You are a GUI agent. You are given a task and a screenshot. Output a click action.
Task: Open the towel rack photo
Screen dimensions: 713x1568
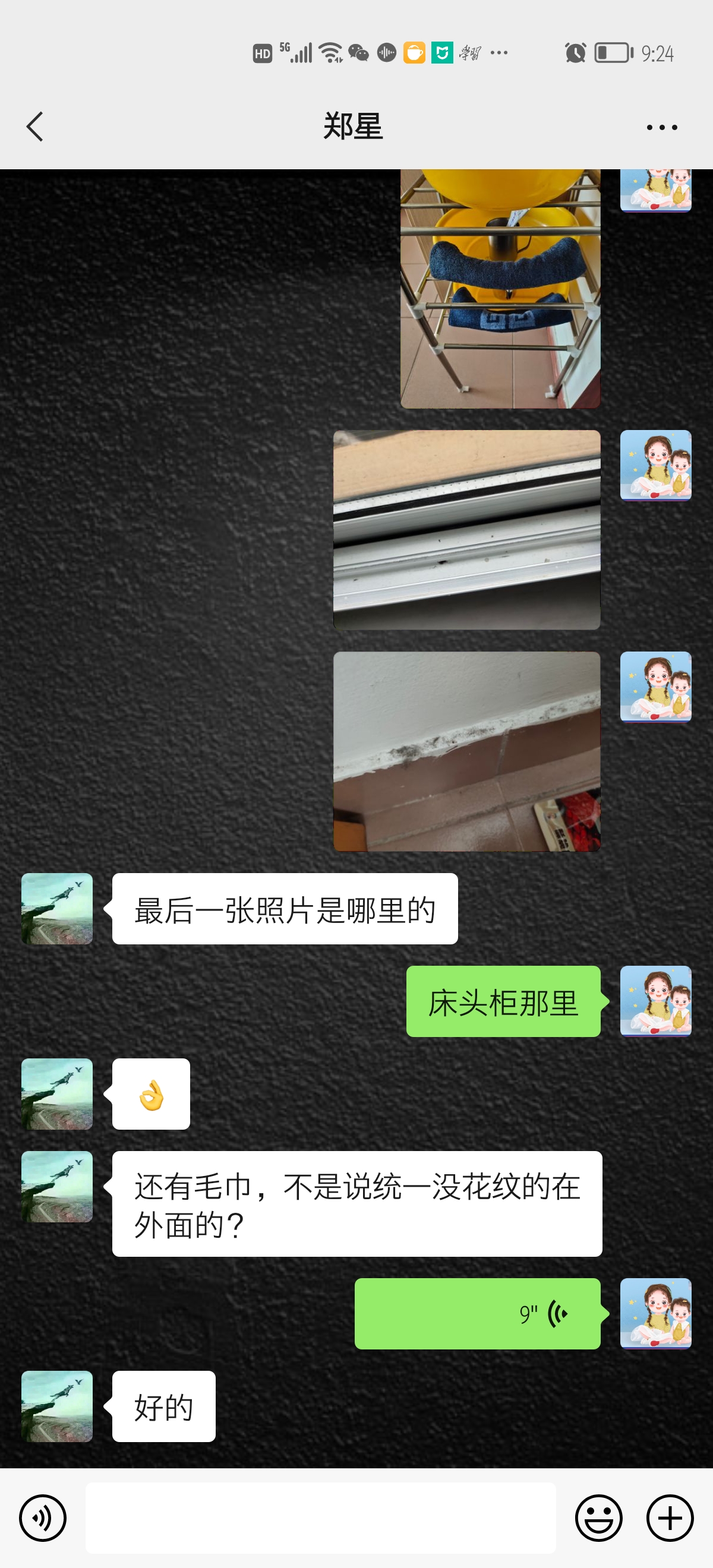(x=500, y=289)
